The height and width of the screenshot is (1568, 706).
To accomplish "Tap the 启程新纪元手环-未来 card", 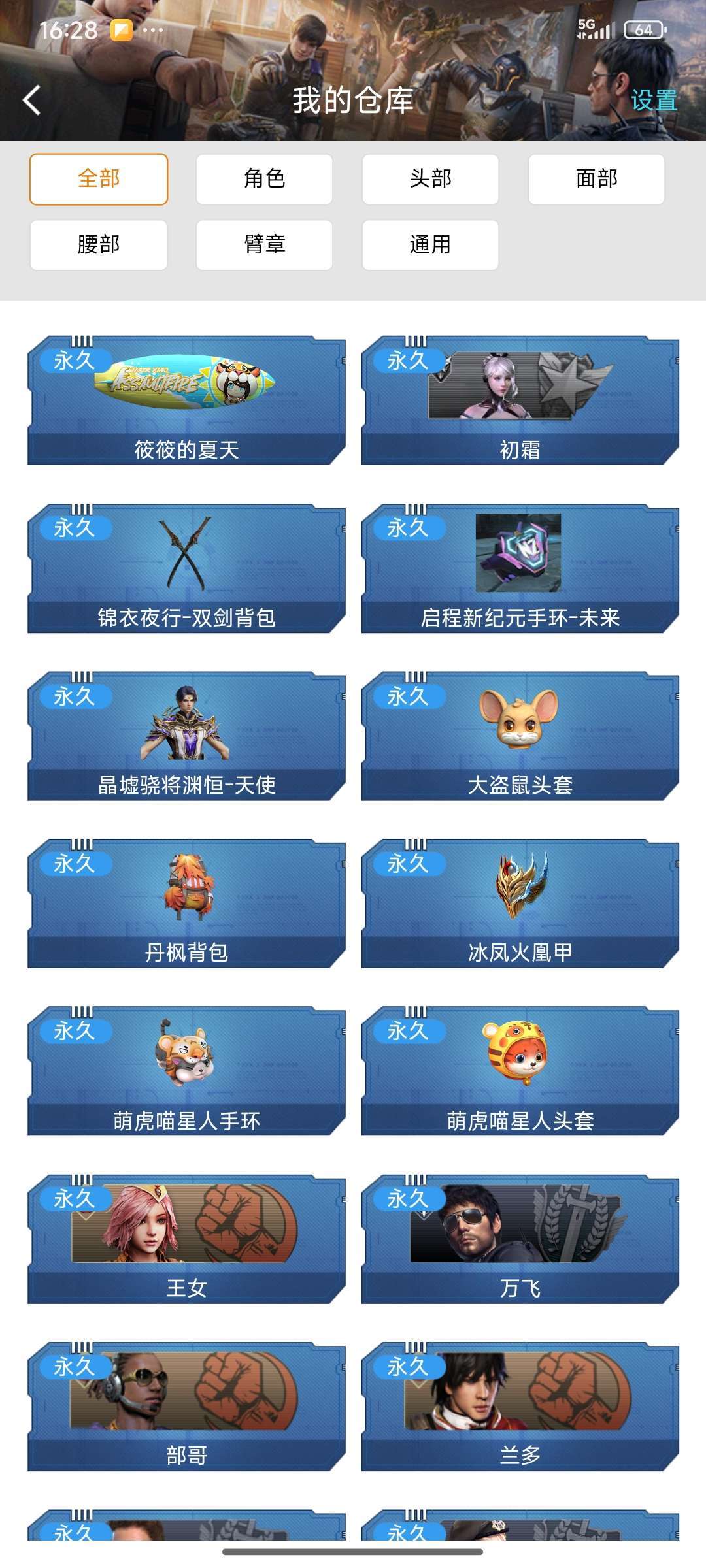I will pyautogui.click(x=520, y=568).
